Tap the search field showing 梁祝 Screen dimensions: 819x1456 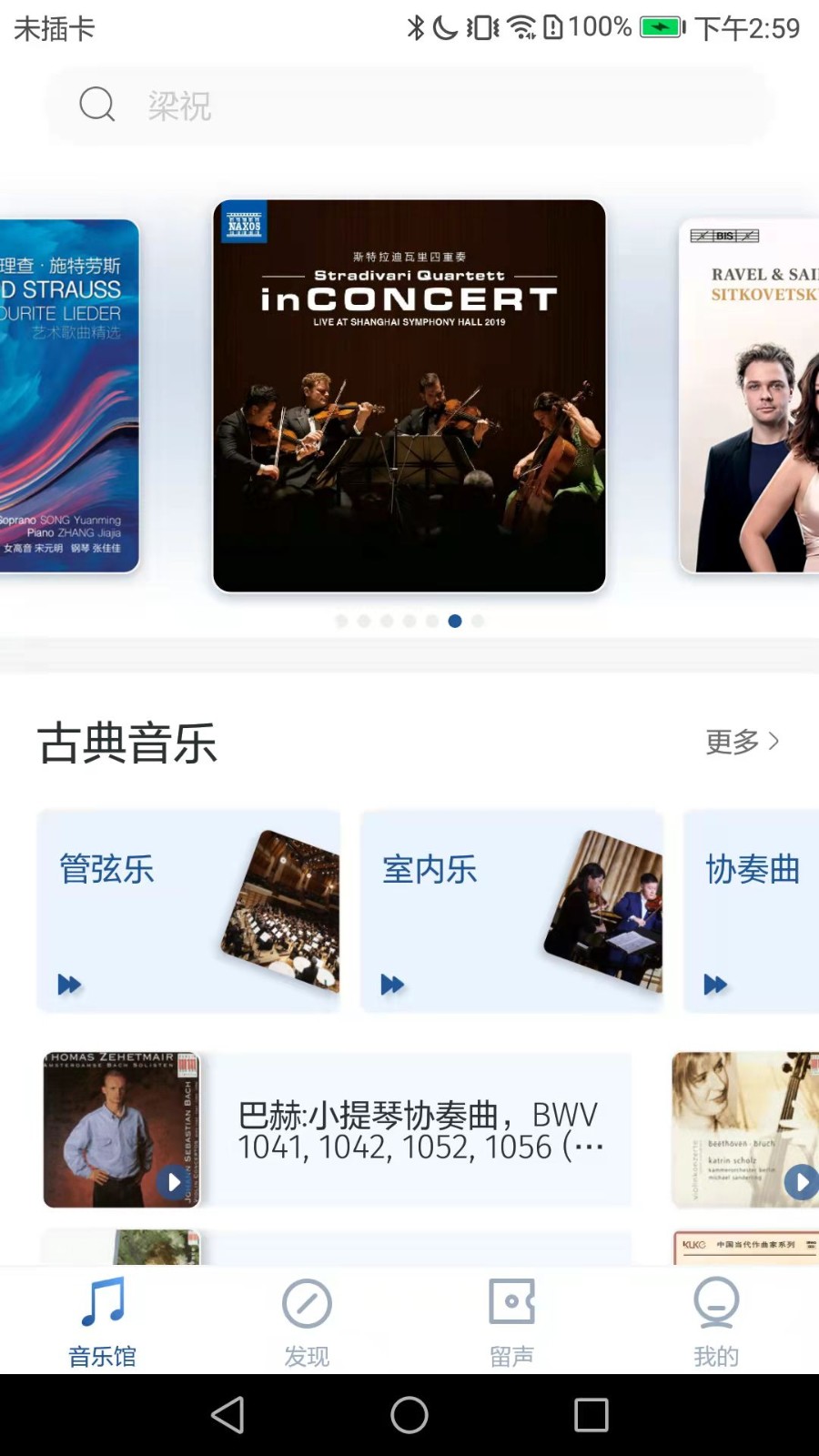coord(409,104)
